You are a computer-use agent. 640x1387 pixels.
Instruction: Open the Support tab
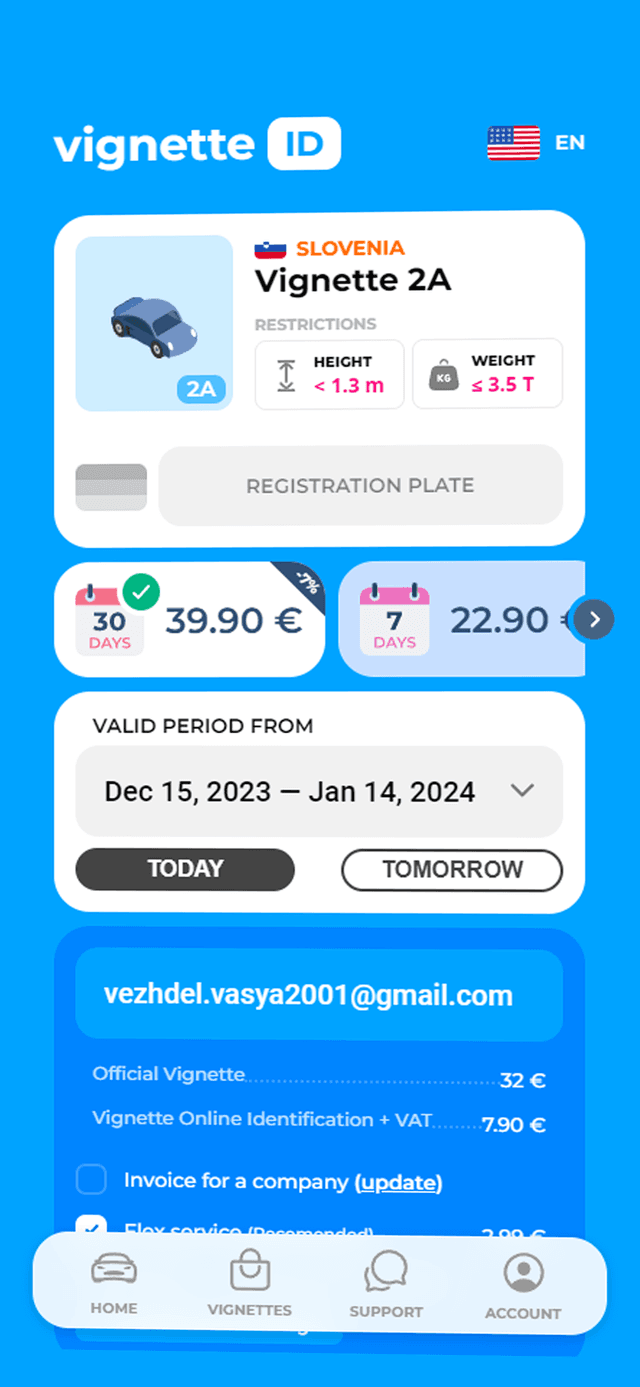click(386, 1284)
